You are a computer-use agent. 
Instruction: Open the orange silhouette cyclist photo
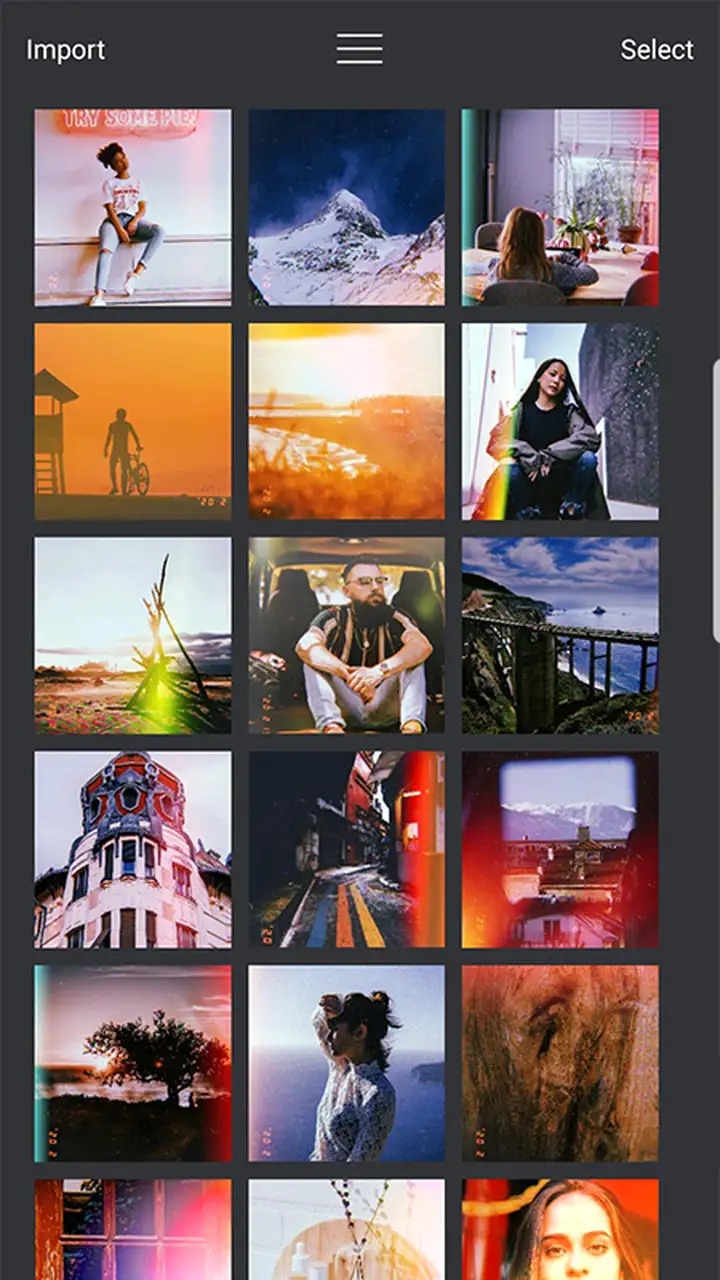(133, 421)
